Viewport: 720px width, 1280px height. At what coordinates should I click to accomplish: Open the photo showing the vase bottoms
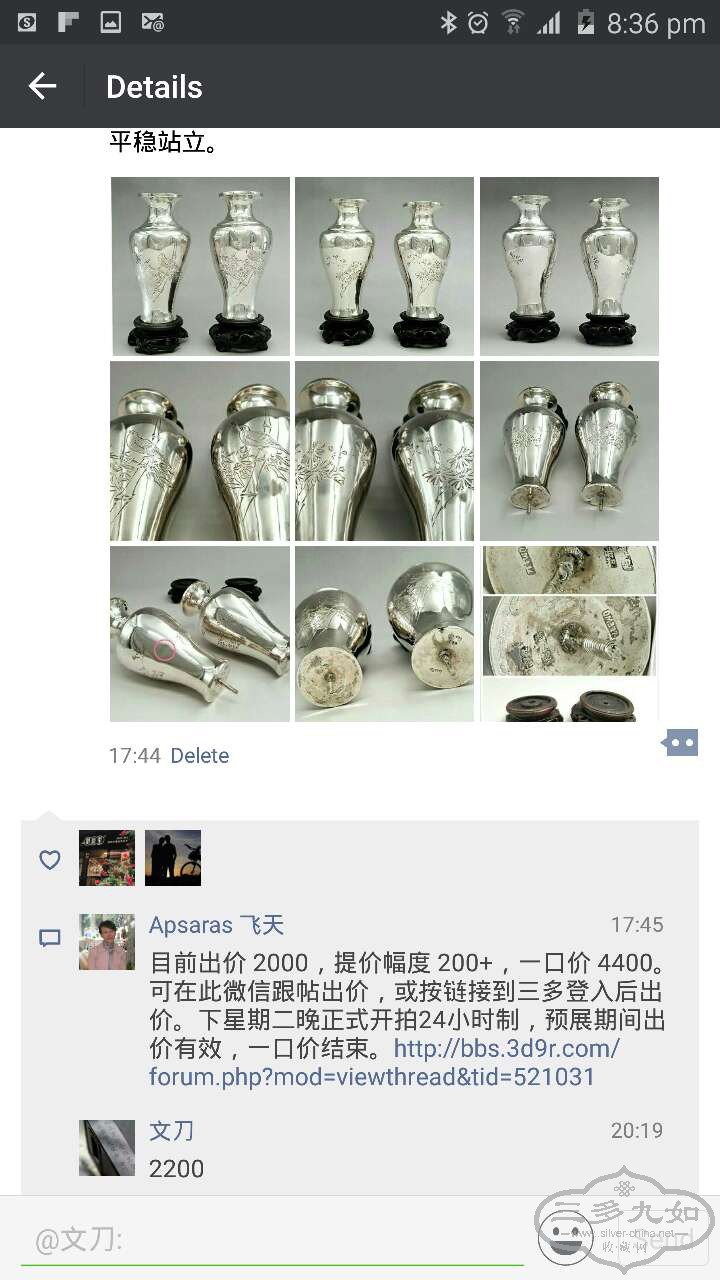384,634
